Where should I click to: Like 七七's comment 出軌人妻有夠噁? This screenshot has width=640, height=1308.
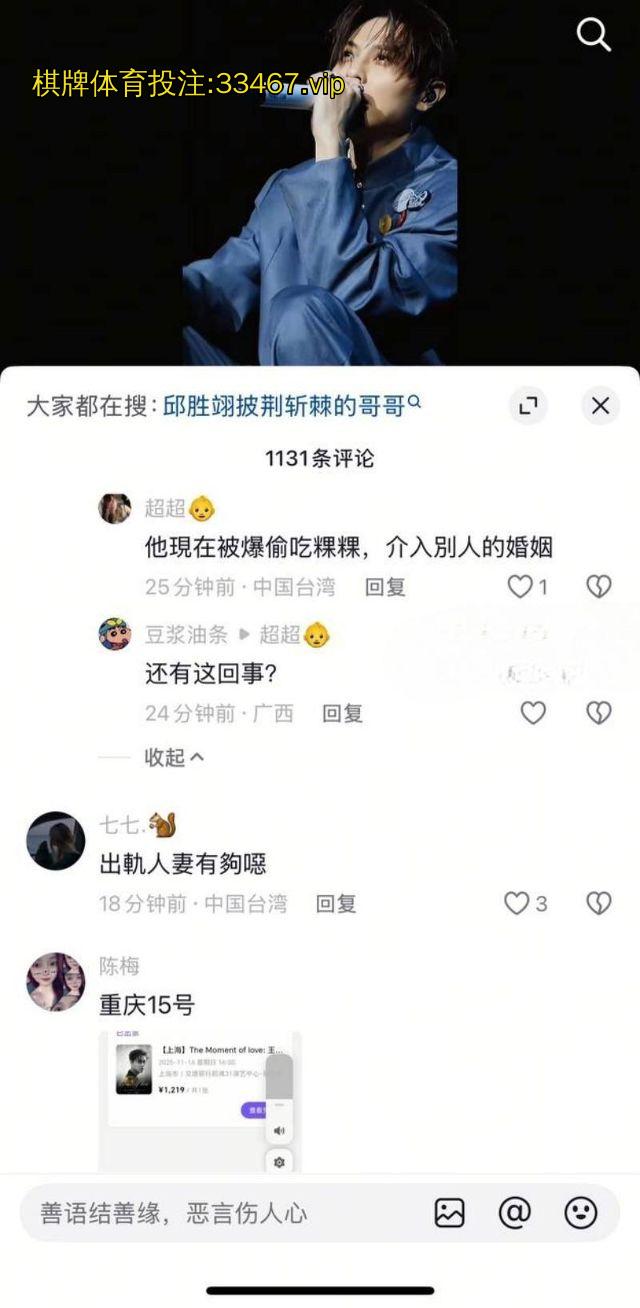point(516,903)
